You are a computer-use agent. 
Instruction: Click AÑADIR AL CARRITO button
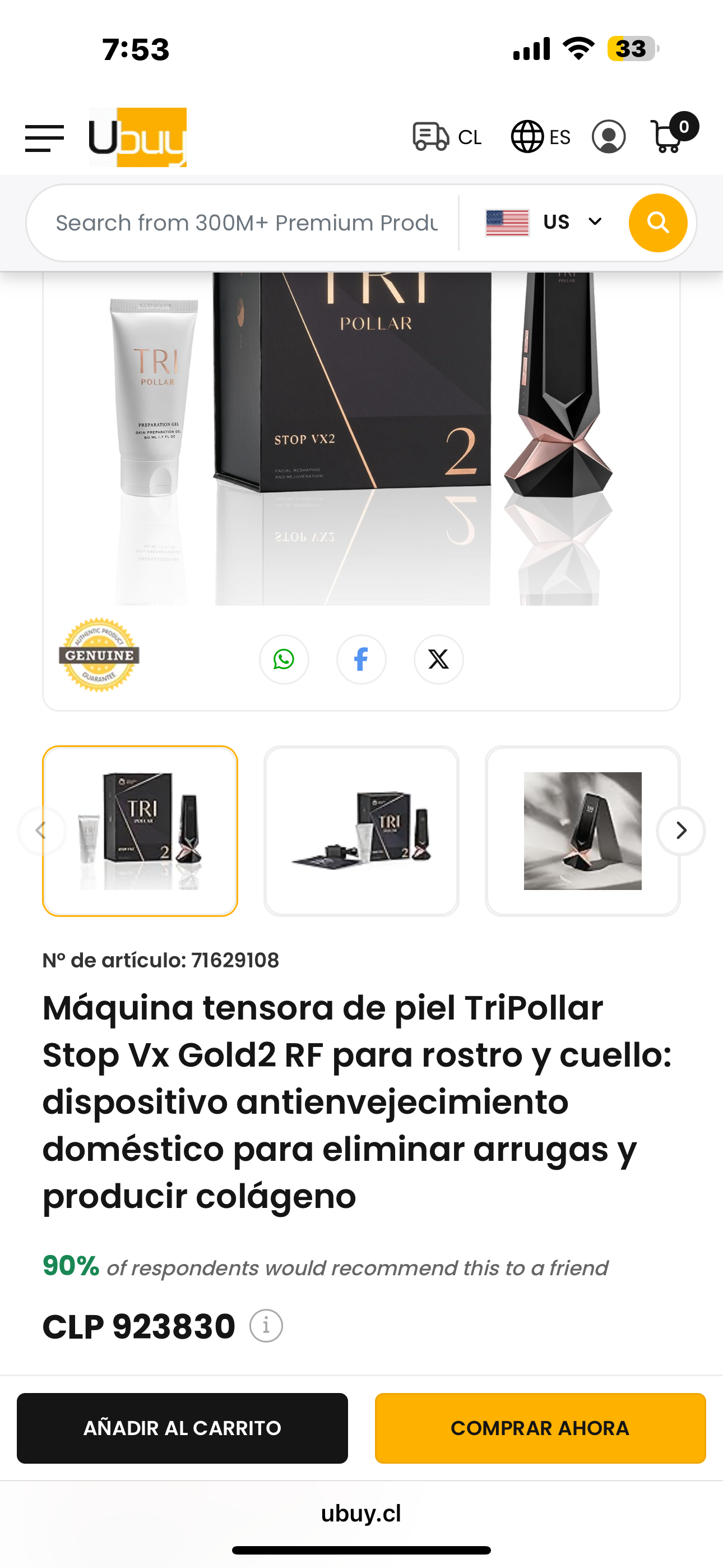[183, 1428]
